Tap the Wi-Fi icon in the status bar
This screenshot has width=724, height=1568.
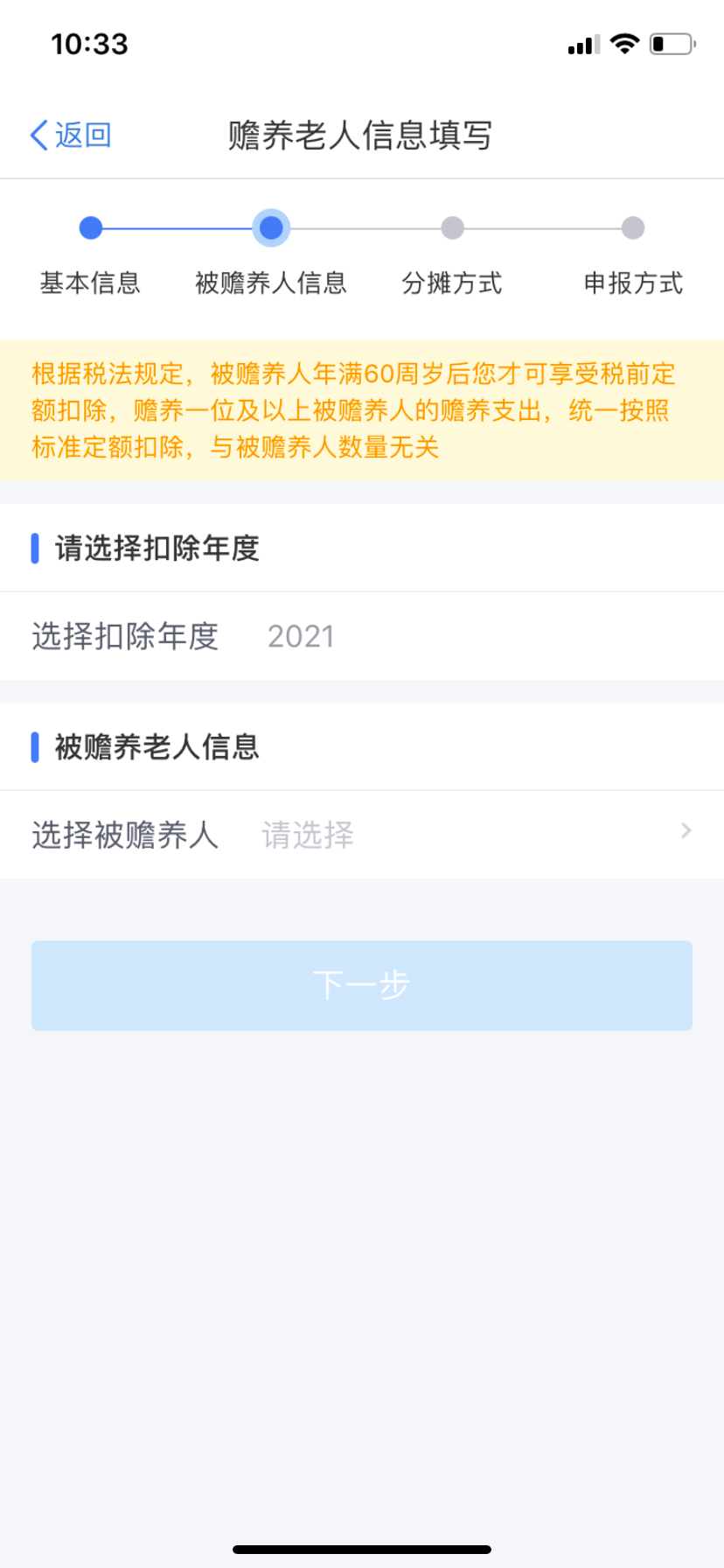click(x=623, y=43)
